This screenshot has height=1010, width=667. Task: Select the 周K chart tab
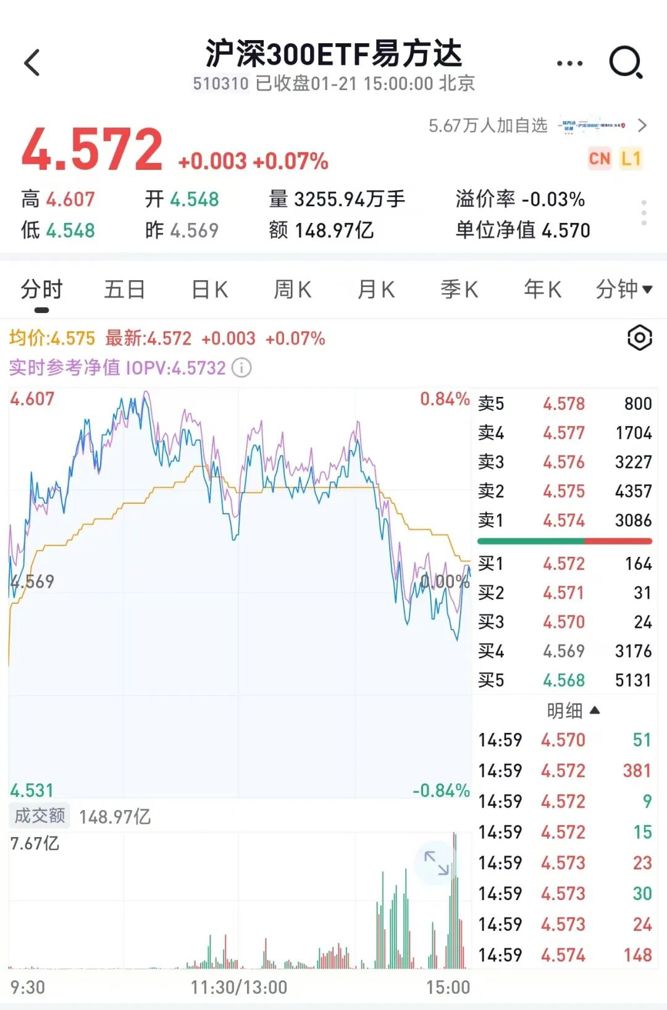[292, 290]
